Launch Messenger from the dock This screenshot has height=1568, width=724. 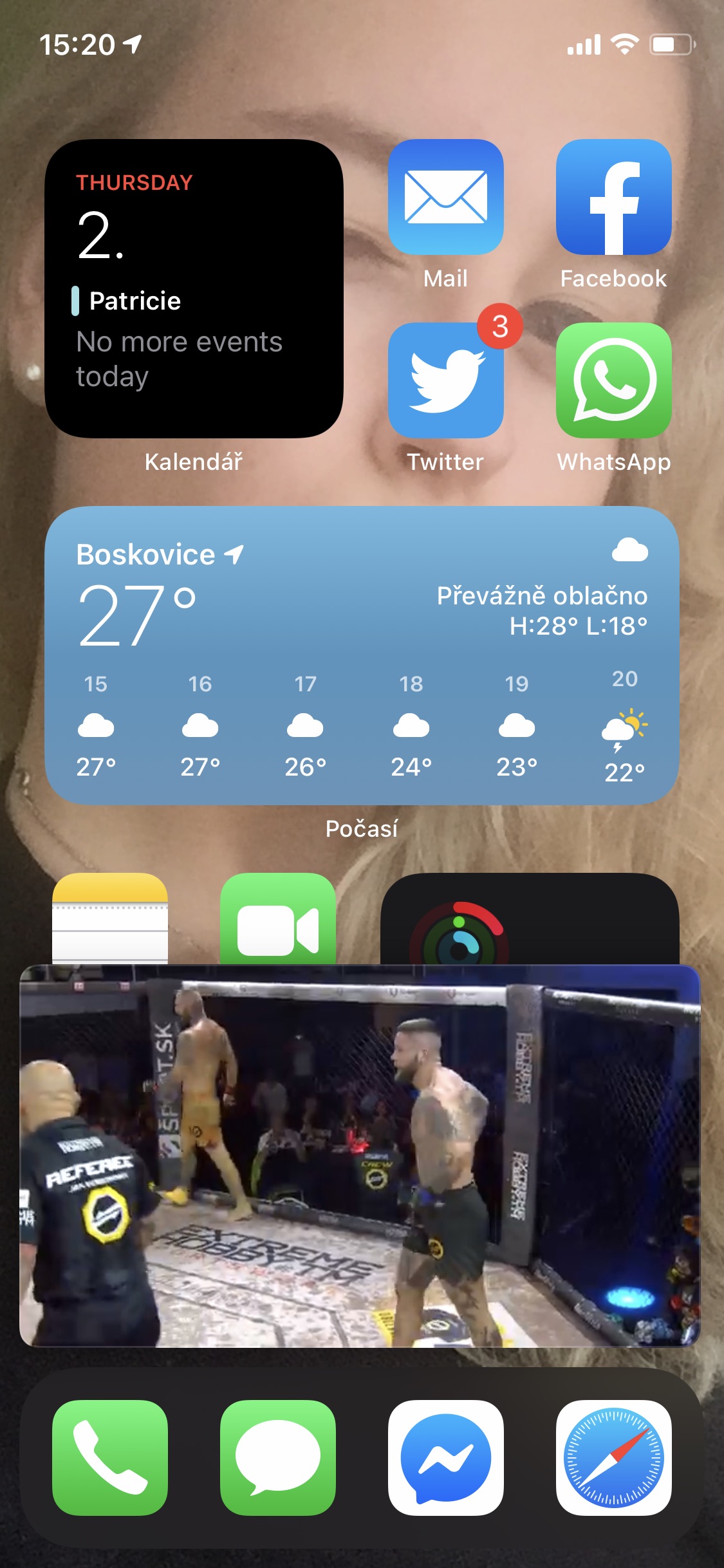445,1458
